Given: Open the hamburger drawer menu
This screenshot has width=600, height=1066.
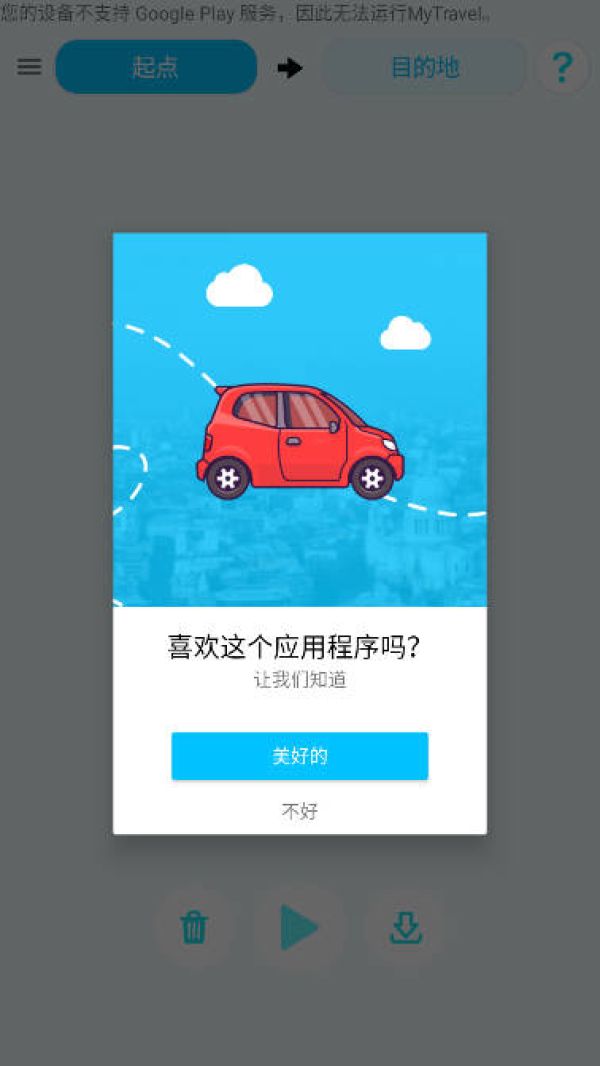Looking at the screenshot, I should 29,67.
